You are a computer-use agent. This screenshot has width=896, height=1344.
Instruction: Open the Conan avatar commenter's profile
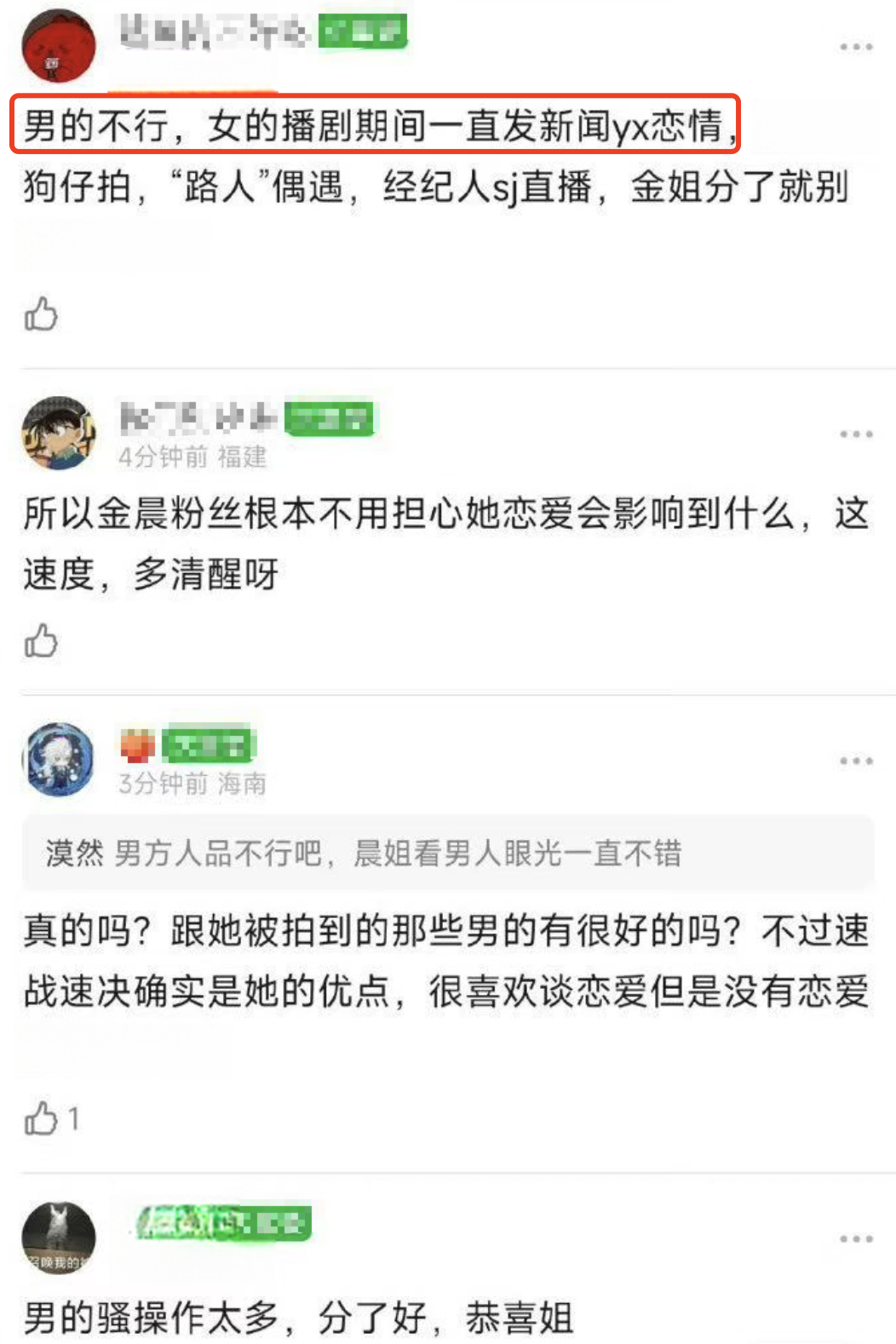pyautogui.click(x=58, y=433)
